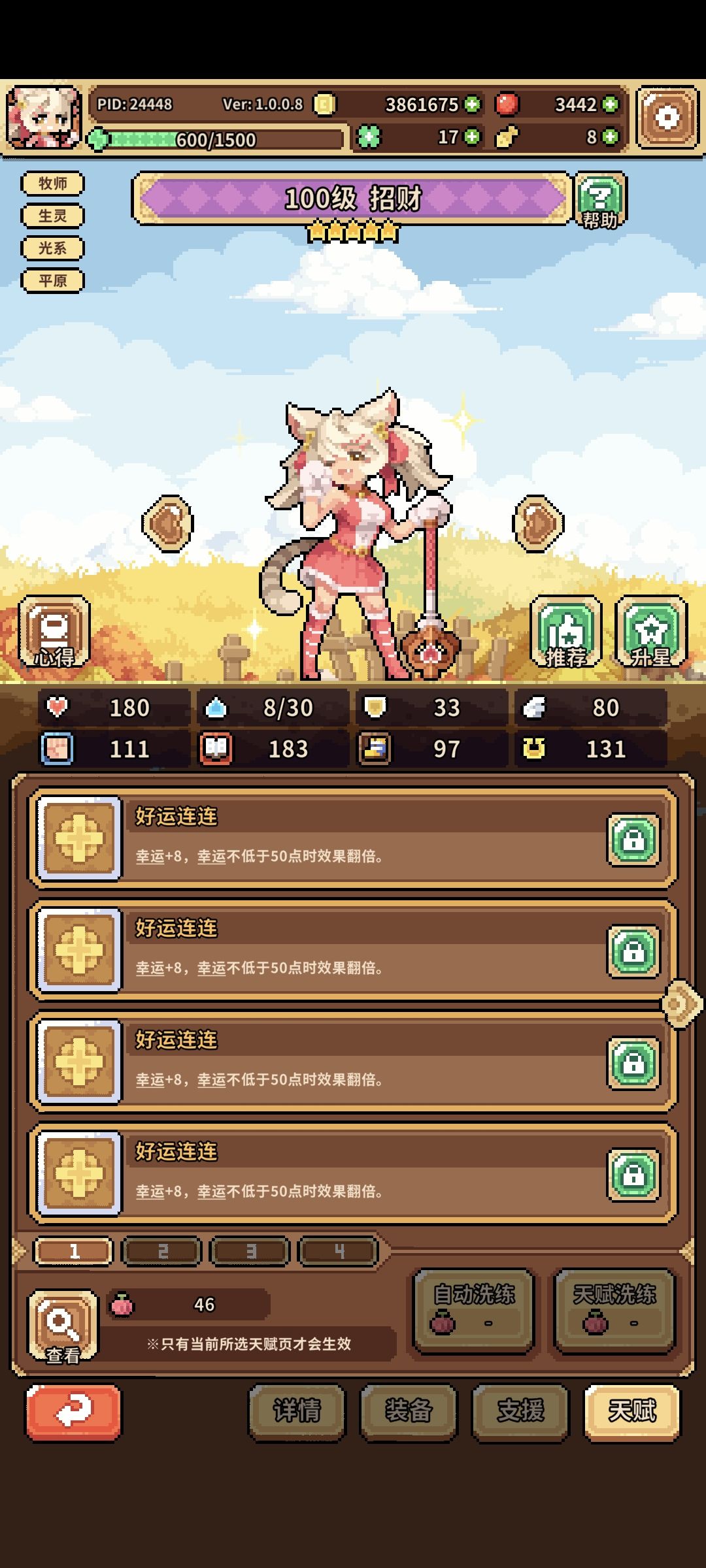Click the player avatar portrait
This screenshot has height=1568, width=706.
(42, 118)
